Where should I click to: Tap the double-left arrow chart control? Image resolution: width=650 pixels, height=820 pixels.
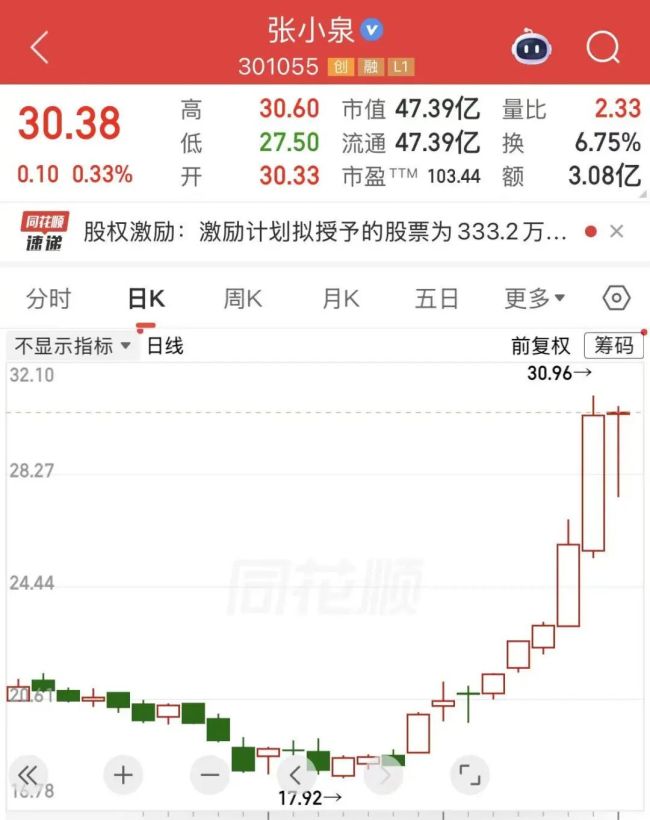point(30,774)
